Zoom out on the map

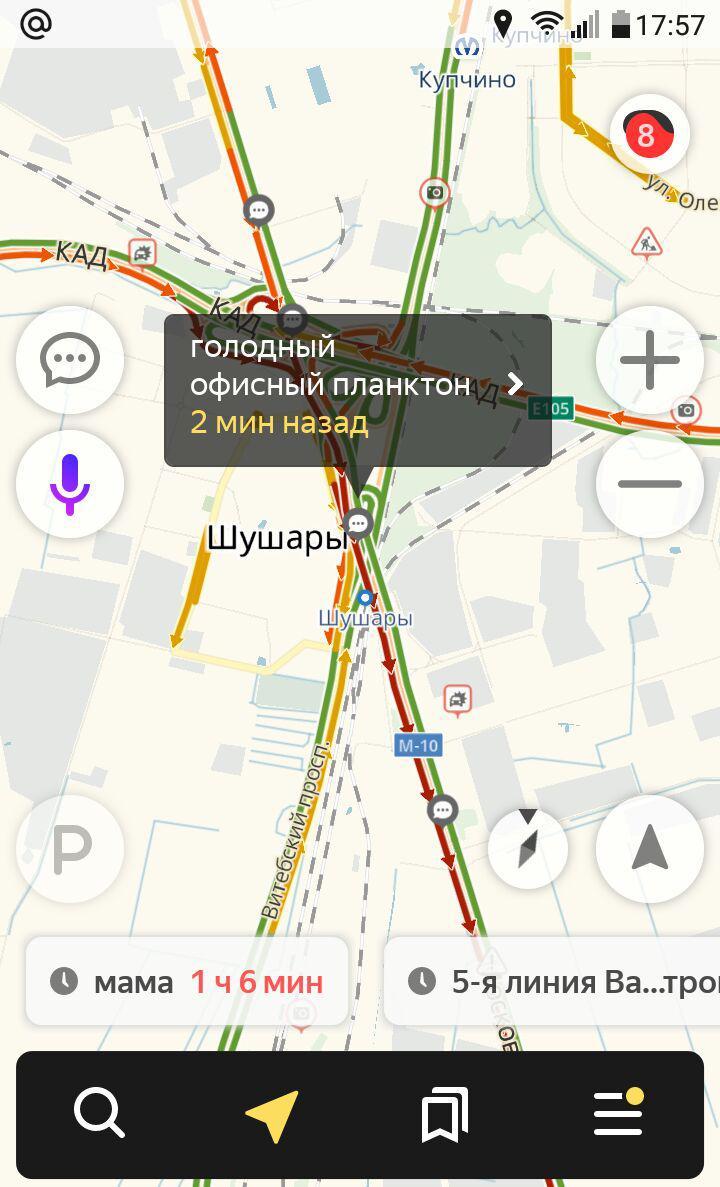coord(649,484)
